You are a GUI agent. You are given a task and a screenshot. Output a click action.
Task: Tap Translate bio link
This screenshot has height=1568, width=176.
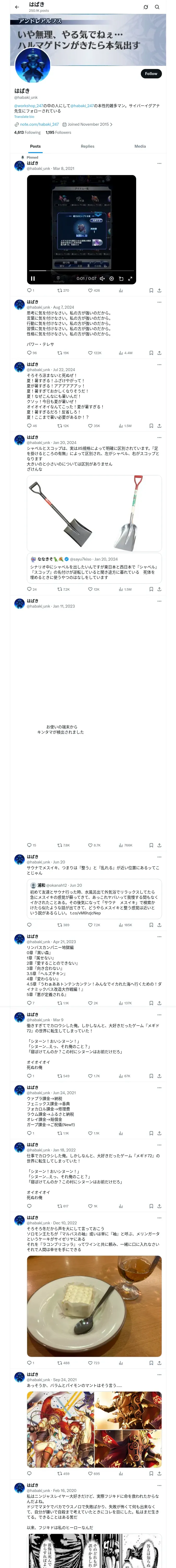24,116
